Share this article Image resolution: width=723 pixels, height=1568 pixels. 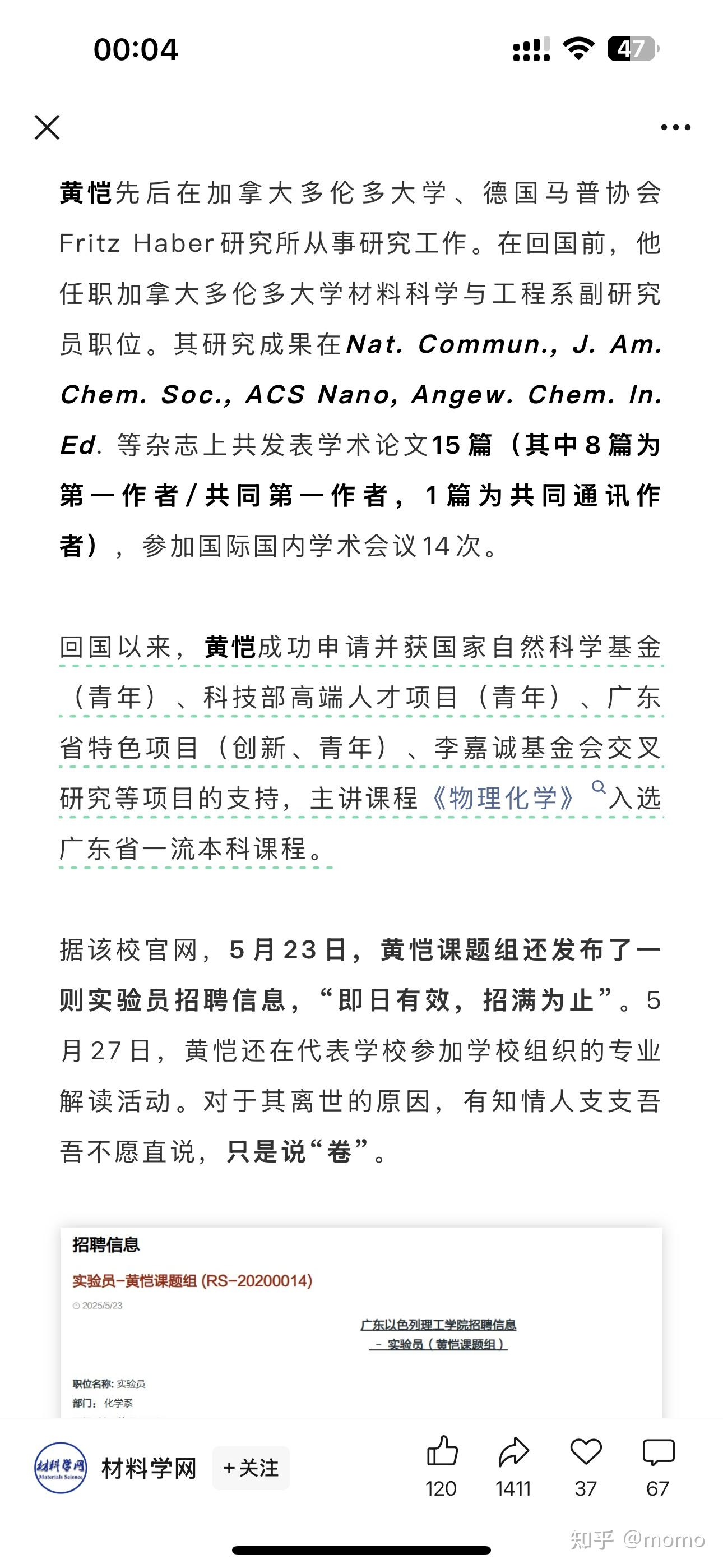click(x=513, y=1452)
